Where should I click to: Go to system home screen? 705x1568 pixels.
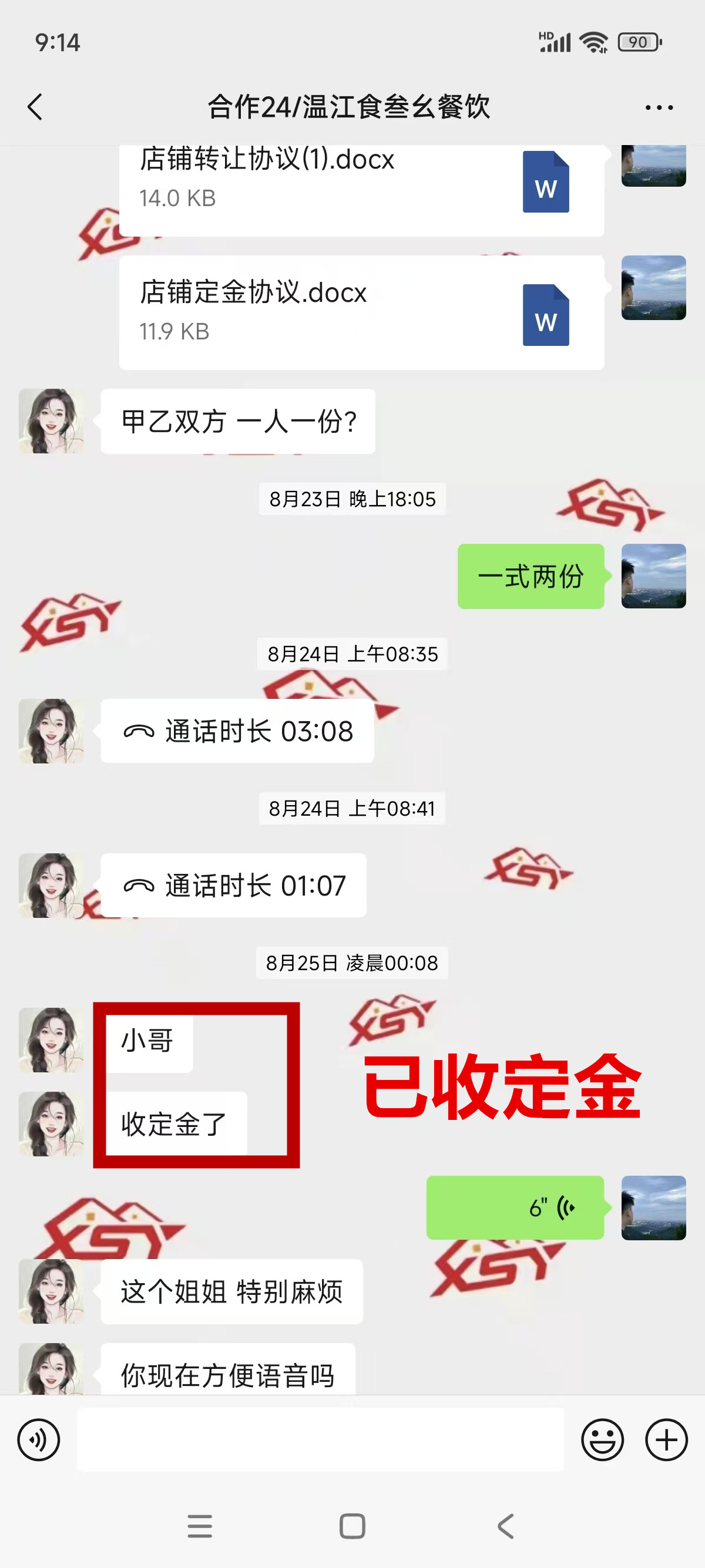pos(352,1526)
